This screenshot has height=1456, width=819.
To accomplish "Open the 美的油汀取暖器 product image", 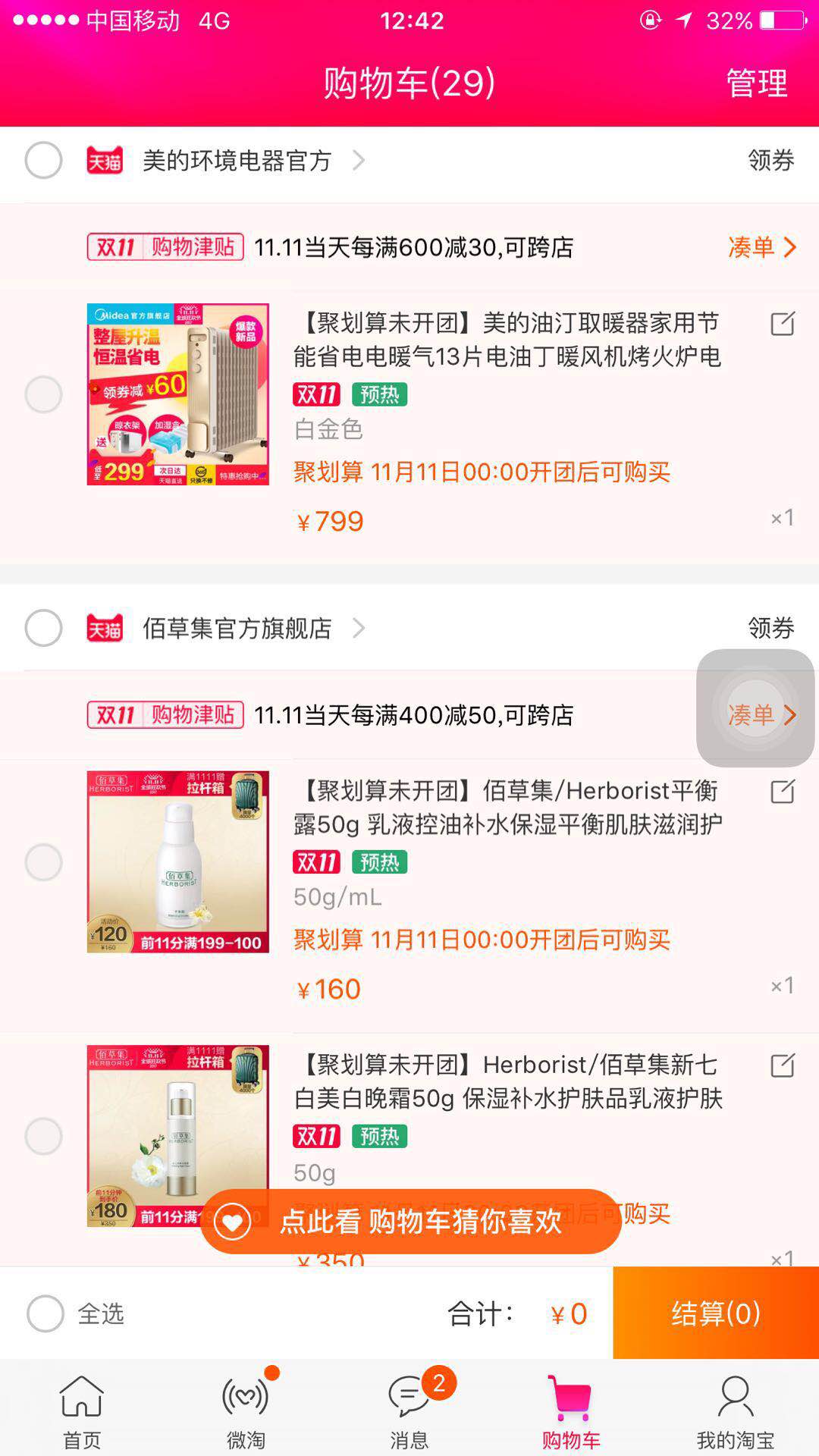I will 178,394.
